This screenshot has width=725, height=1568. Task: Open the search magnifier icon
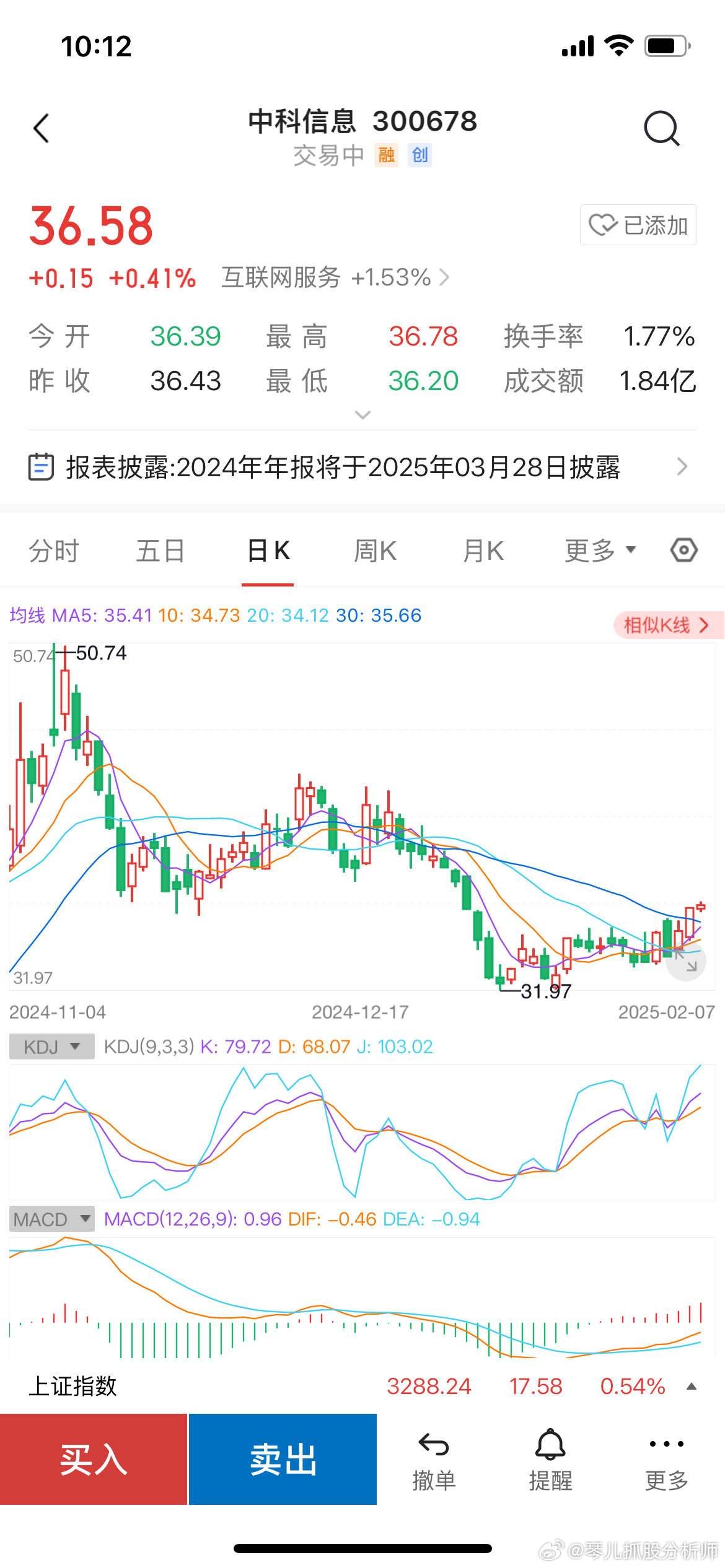point(662,128)
